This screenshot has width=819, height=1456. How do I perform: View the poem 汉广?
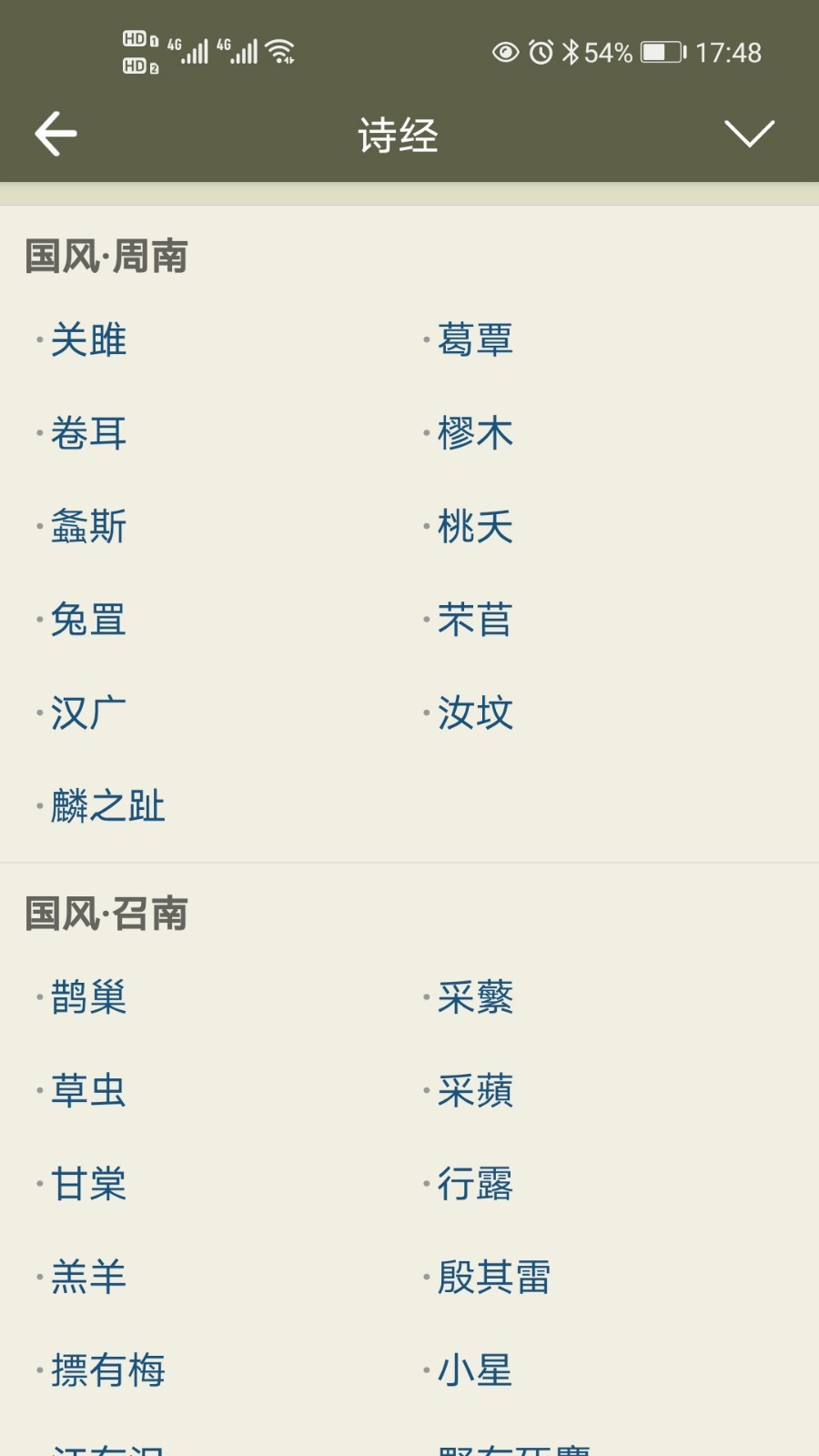point(88,713)
